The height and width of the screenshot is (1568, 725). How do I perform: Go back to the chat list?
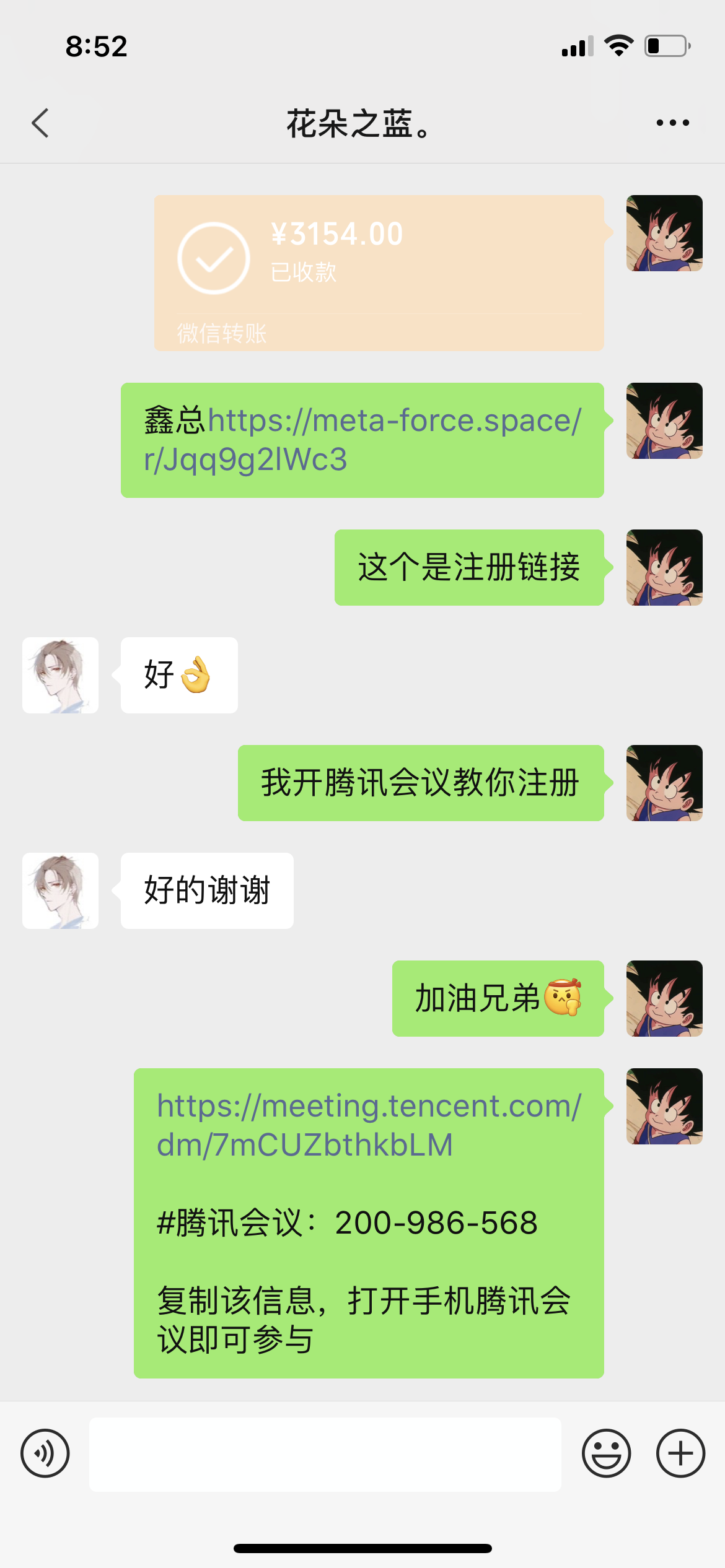(41, 123)
